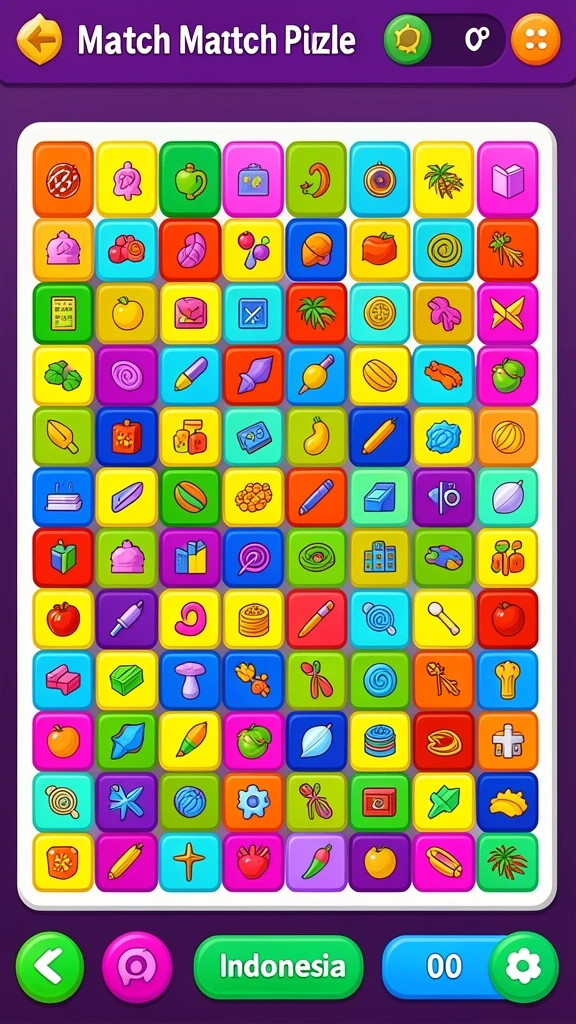Select the chili pepper tile on lavender

pos(317,861)
